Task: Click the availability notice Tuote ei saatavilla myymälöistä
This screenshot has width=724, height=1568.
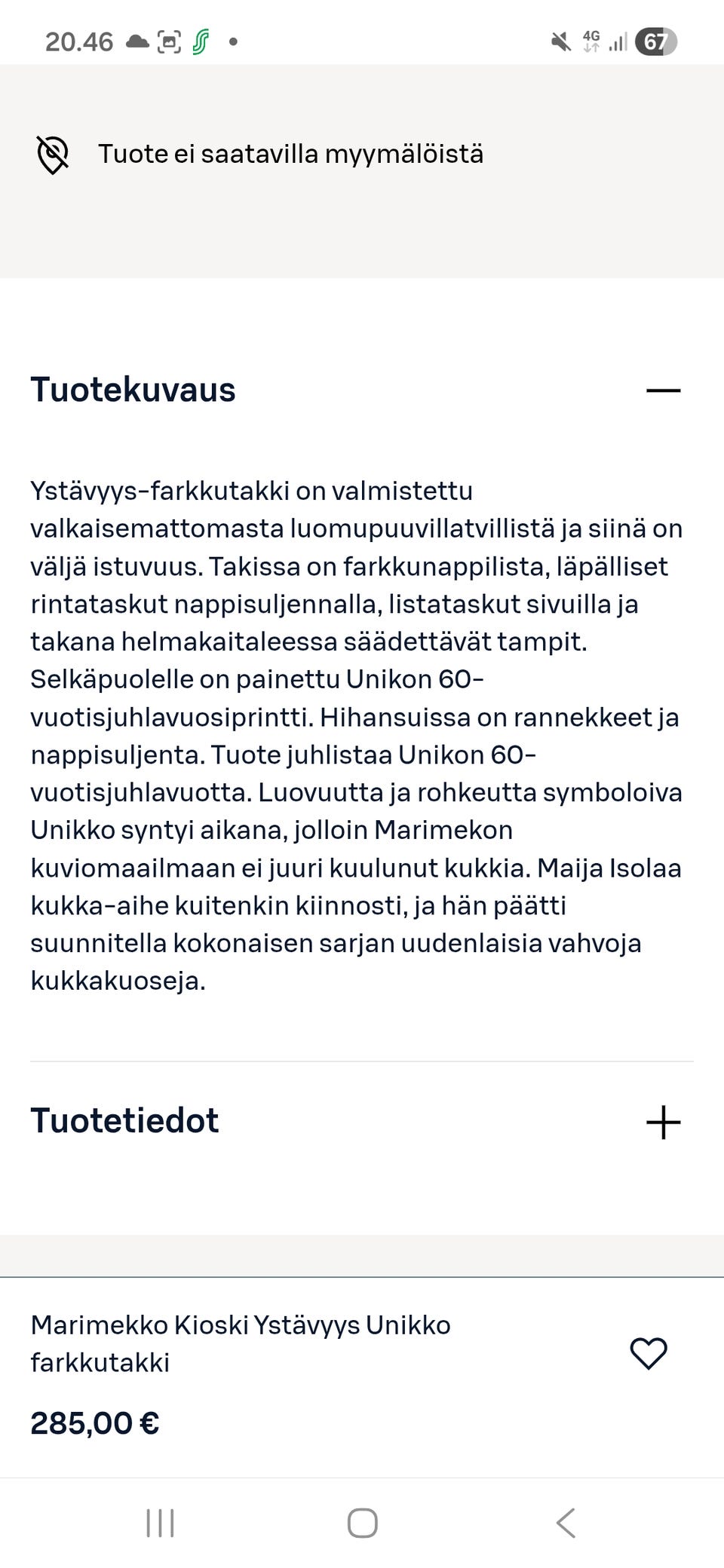Action: (x=290, y=154)
